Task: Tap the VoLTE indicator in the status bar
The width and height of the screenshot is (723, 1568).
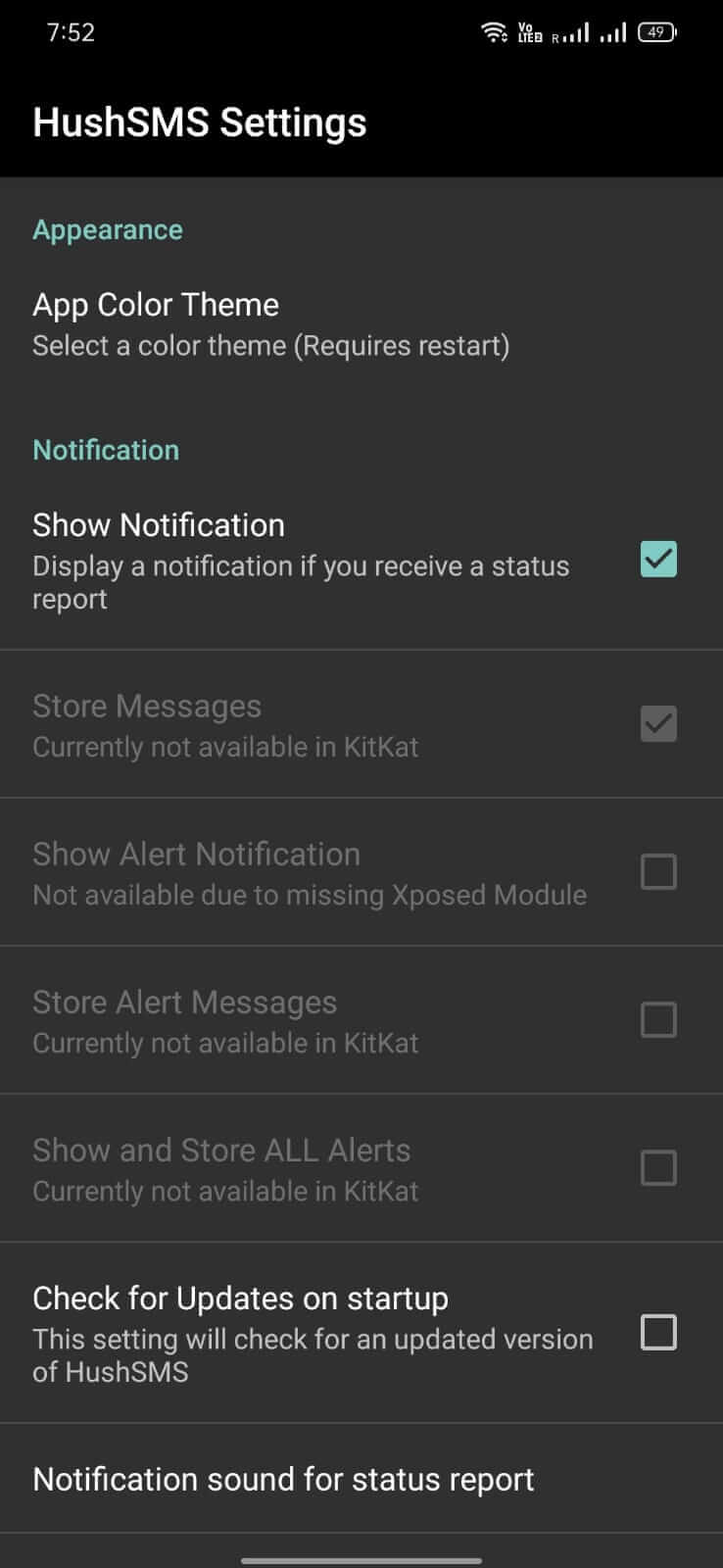Action: coord(529,30)
